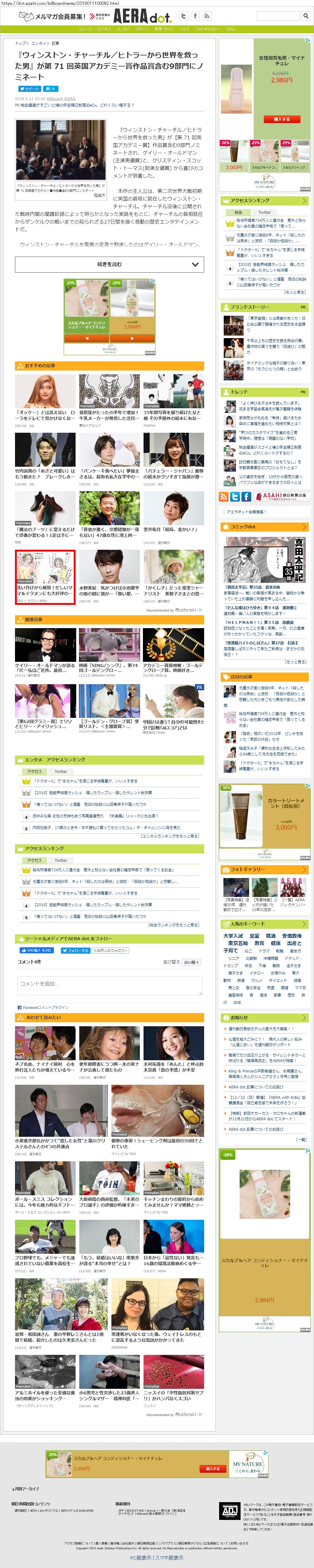The image size is (314, 1568).
Task: Open the ニュース navigation tab
Action: pos(85,28)
